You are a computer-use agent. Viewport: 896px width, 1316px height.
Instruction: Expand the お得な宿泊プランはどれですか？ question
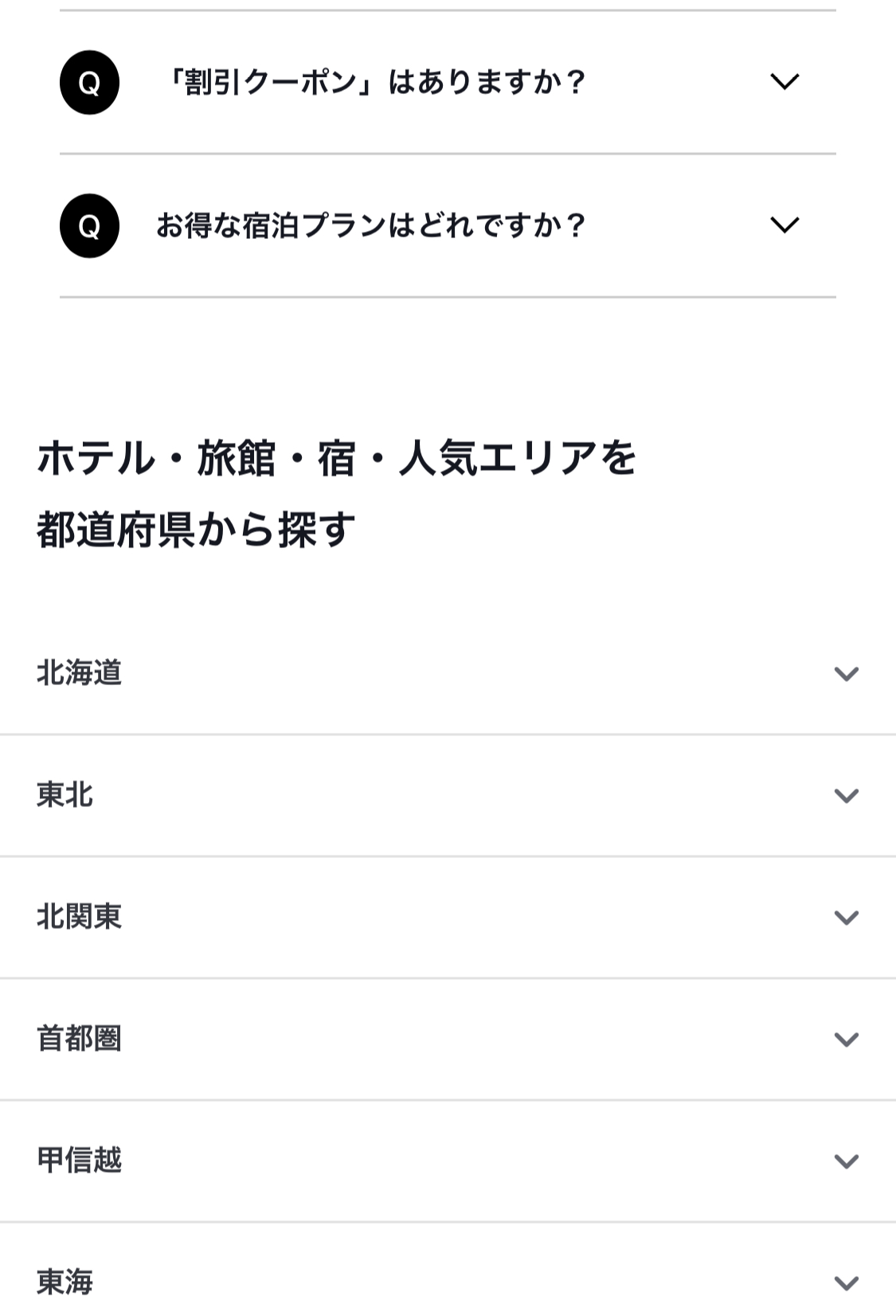pyautogui.click(x=784, y=225)
